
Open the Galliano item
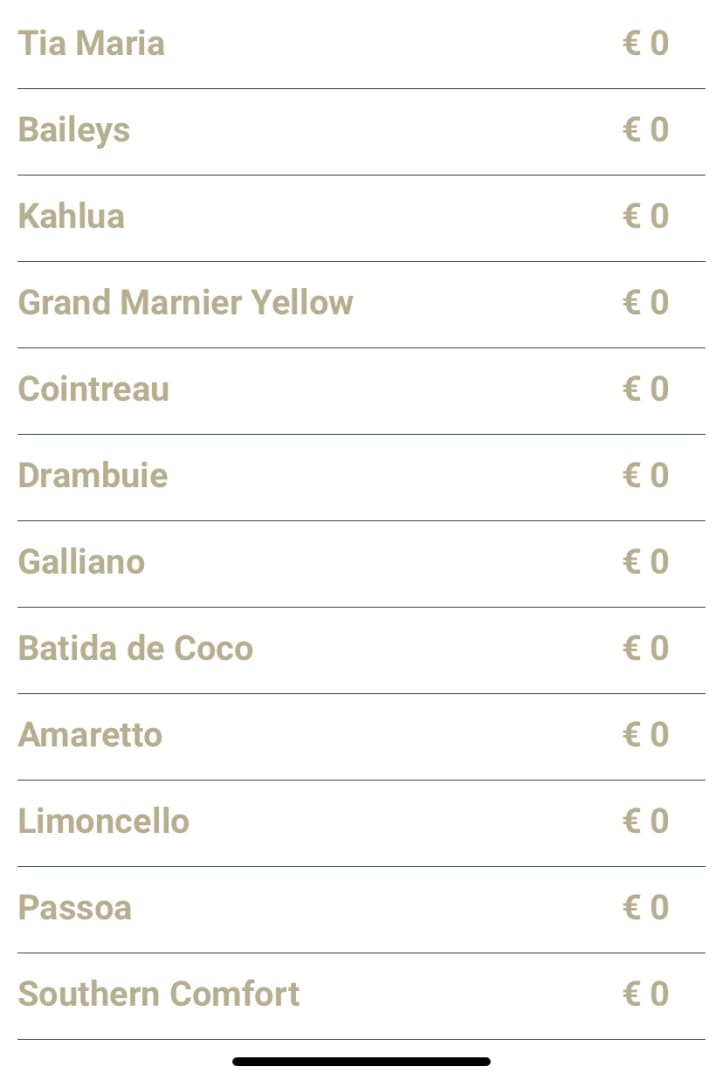pos(81,561)
